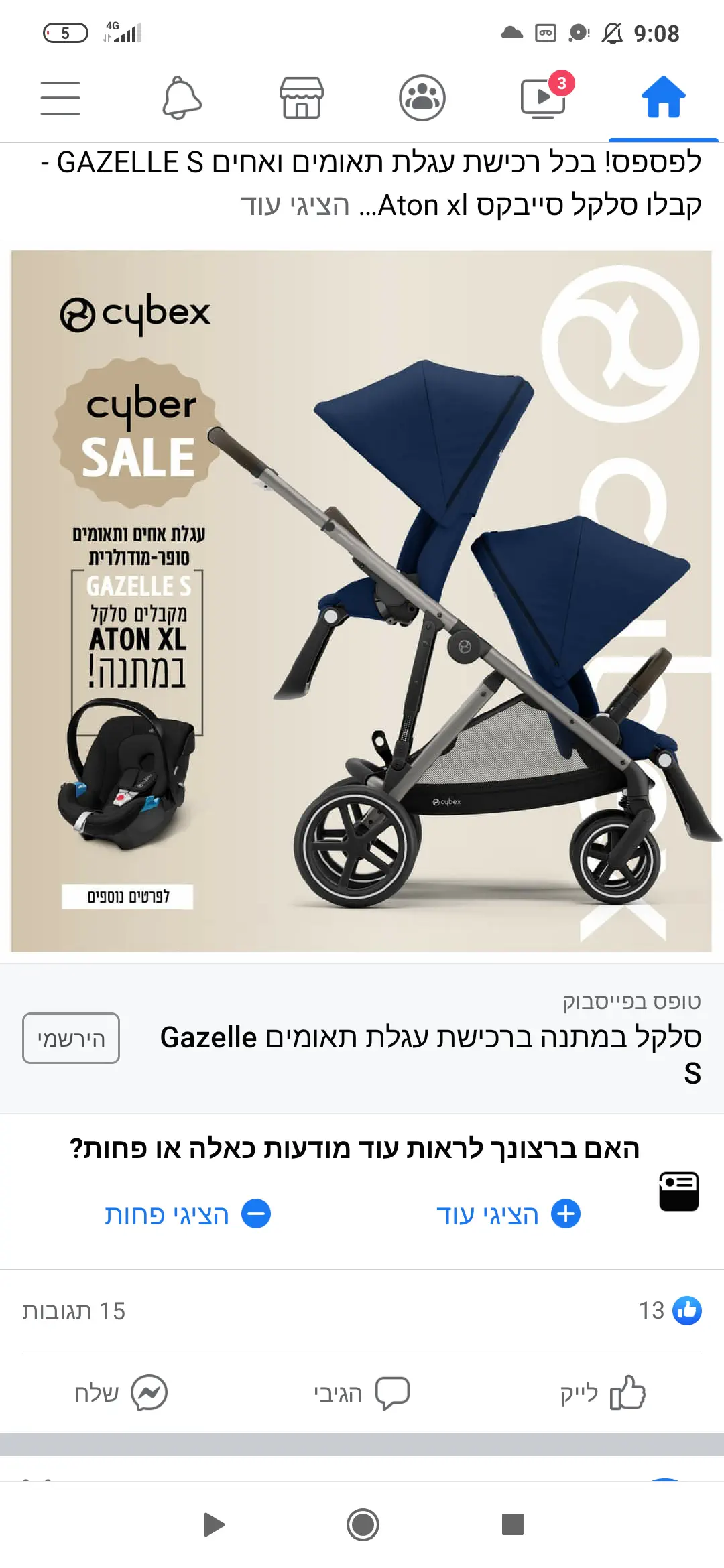Screen dimensions: 724x1568
Task: Open the 15 comments list
Action: coord(74,1311)
